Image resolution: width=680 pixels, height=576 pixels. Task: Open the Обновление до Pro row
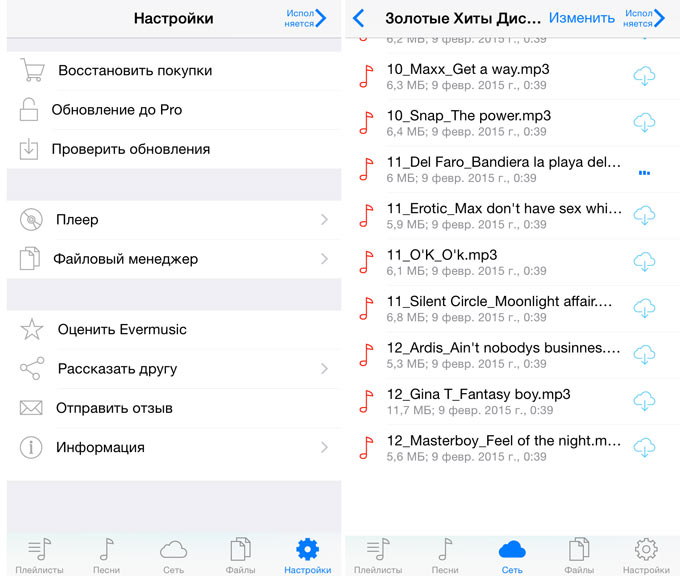(117, 110)
